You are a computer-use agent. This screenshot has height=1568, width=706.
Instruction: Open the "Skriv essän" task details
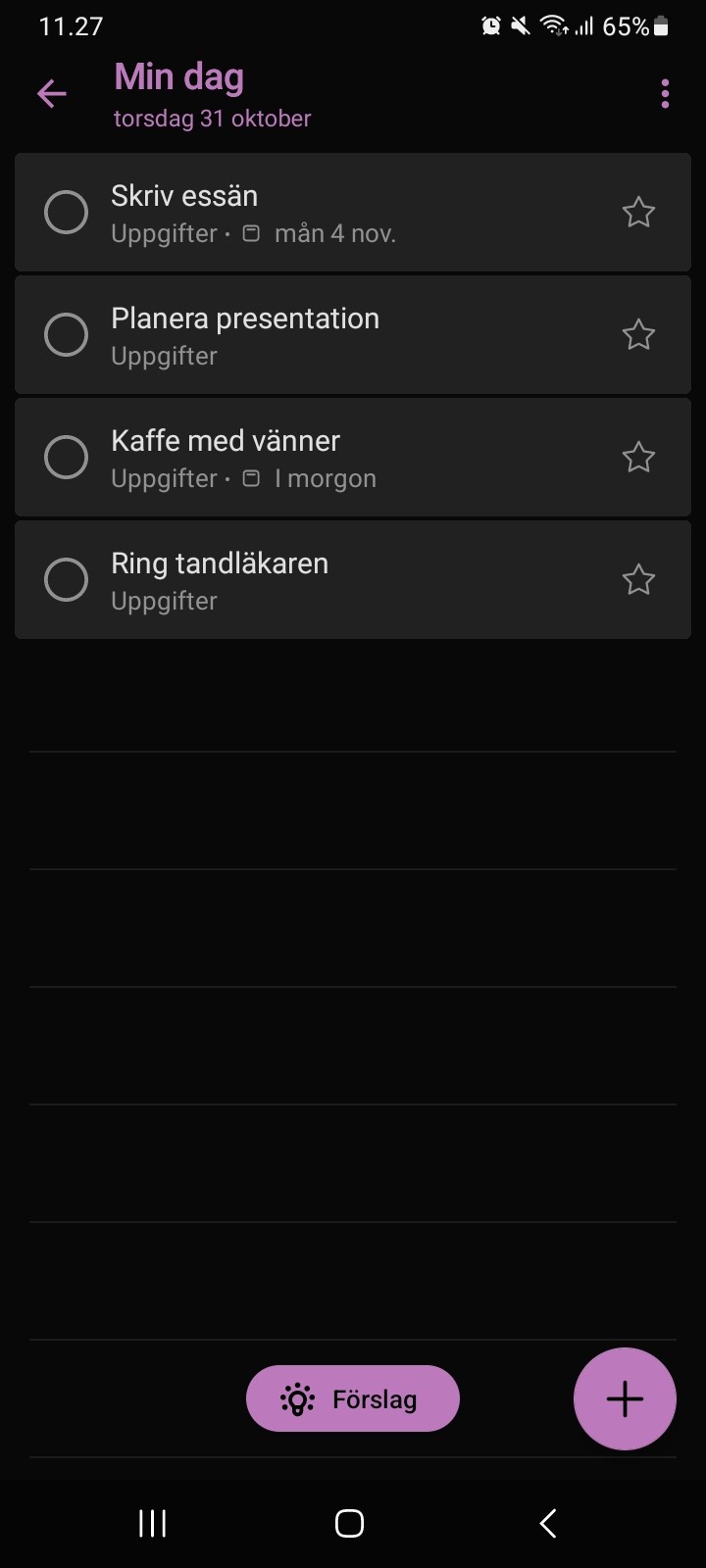coord(353,213)
